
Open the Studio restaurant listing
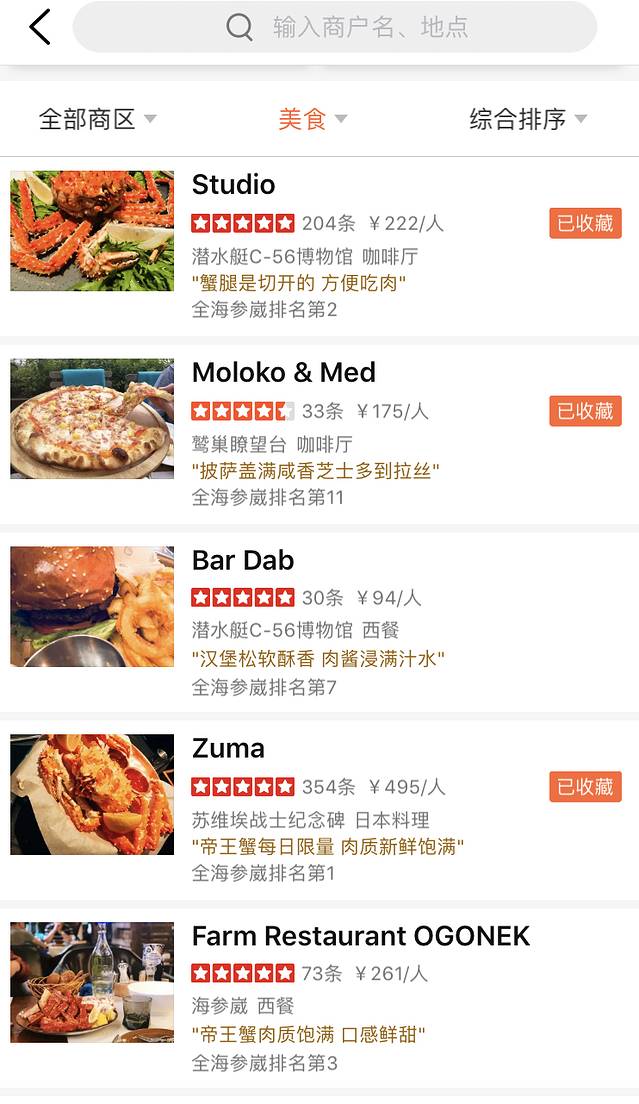[x=233, y=184]
